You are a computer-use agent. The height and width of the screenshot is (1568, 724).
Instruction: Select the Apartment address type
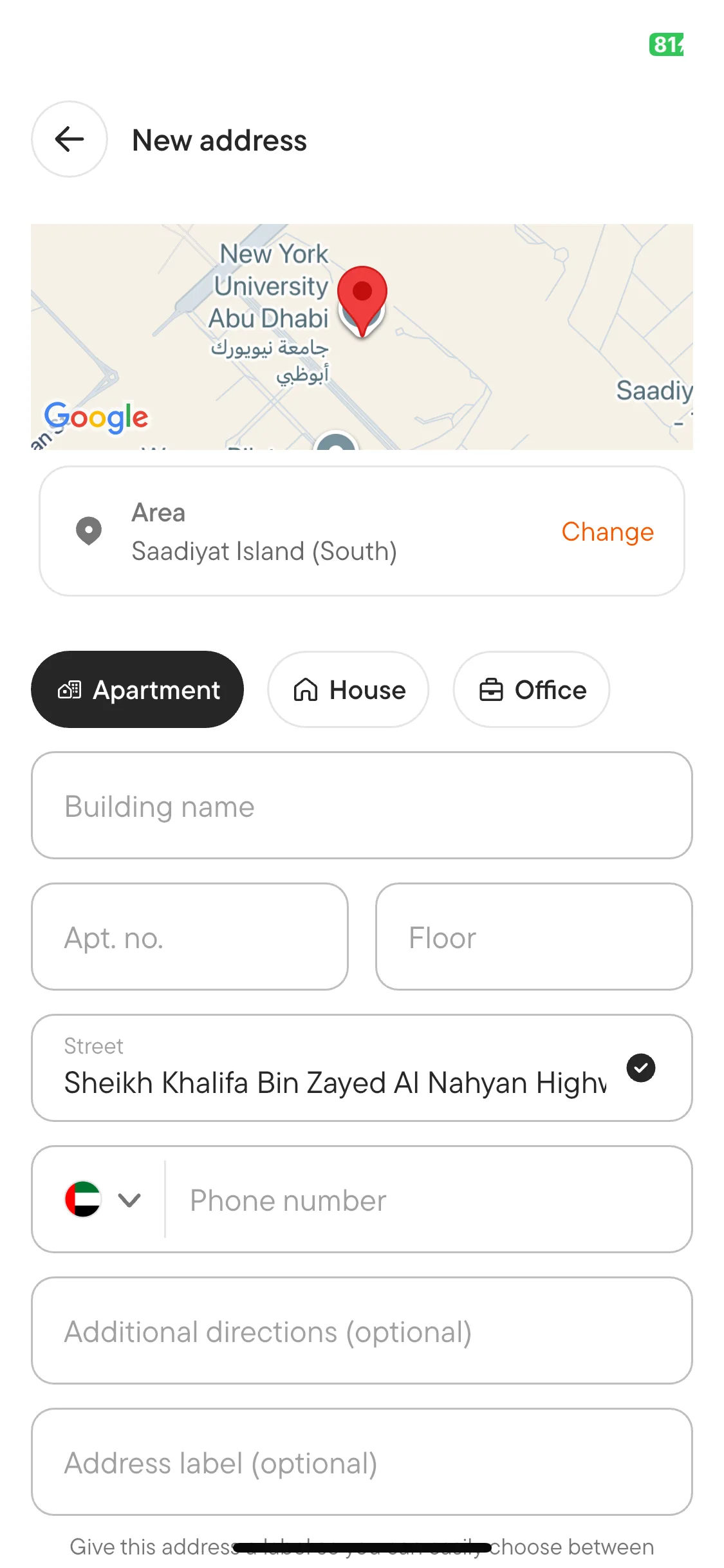click(x=137, y=689)
